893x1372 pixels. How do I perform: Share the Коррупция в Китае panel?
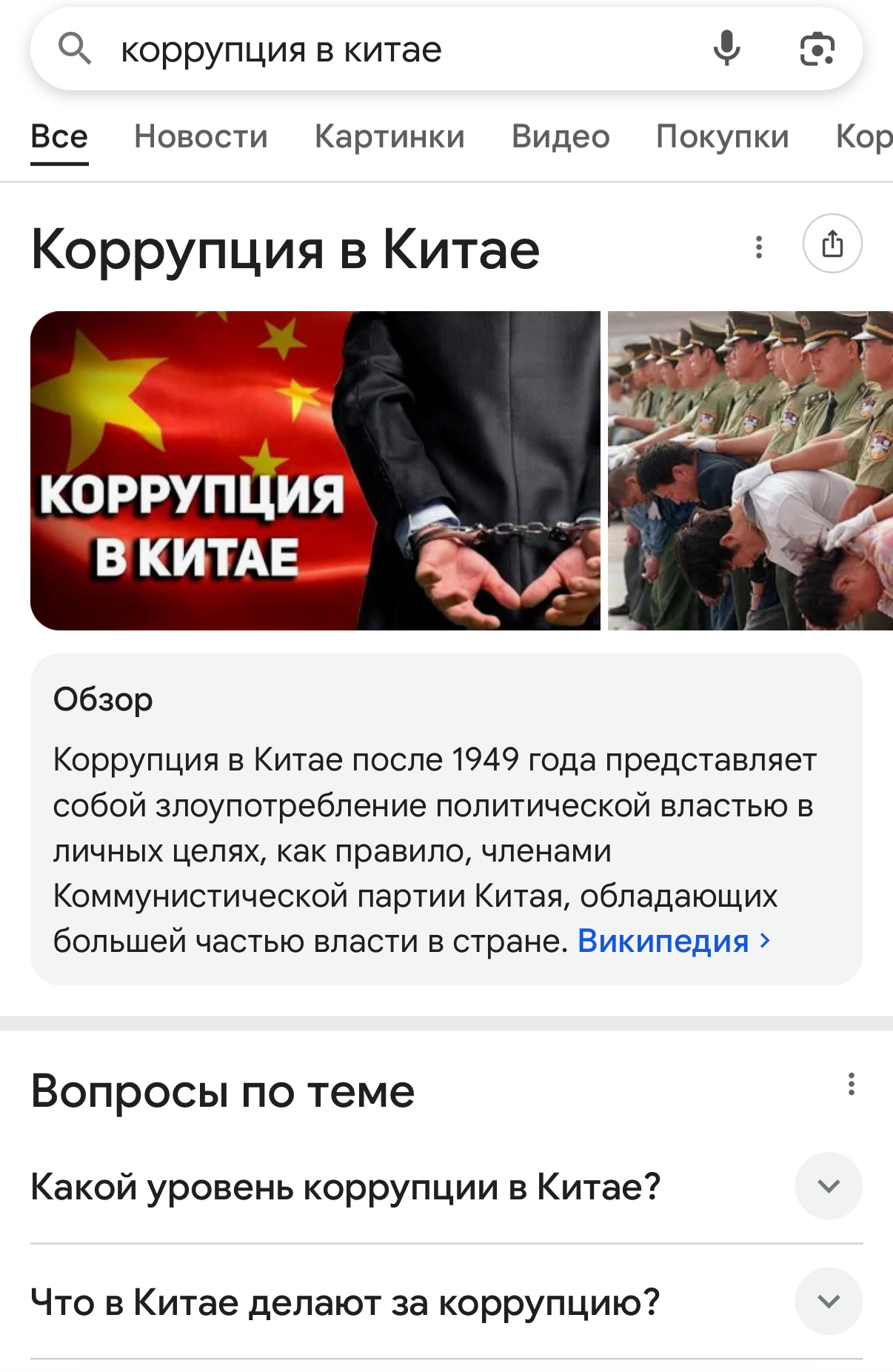pos(832,244)
